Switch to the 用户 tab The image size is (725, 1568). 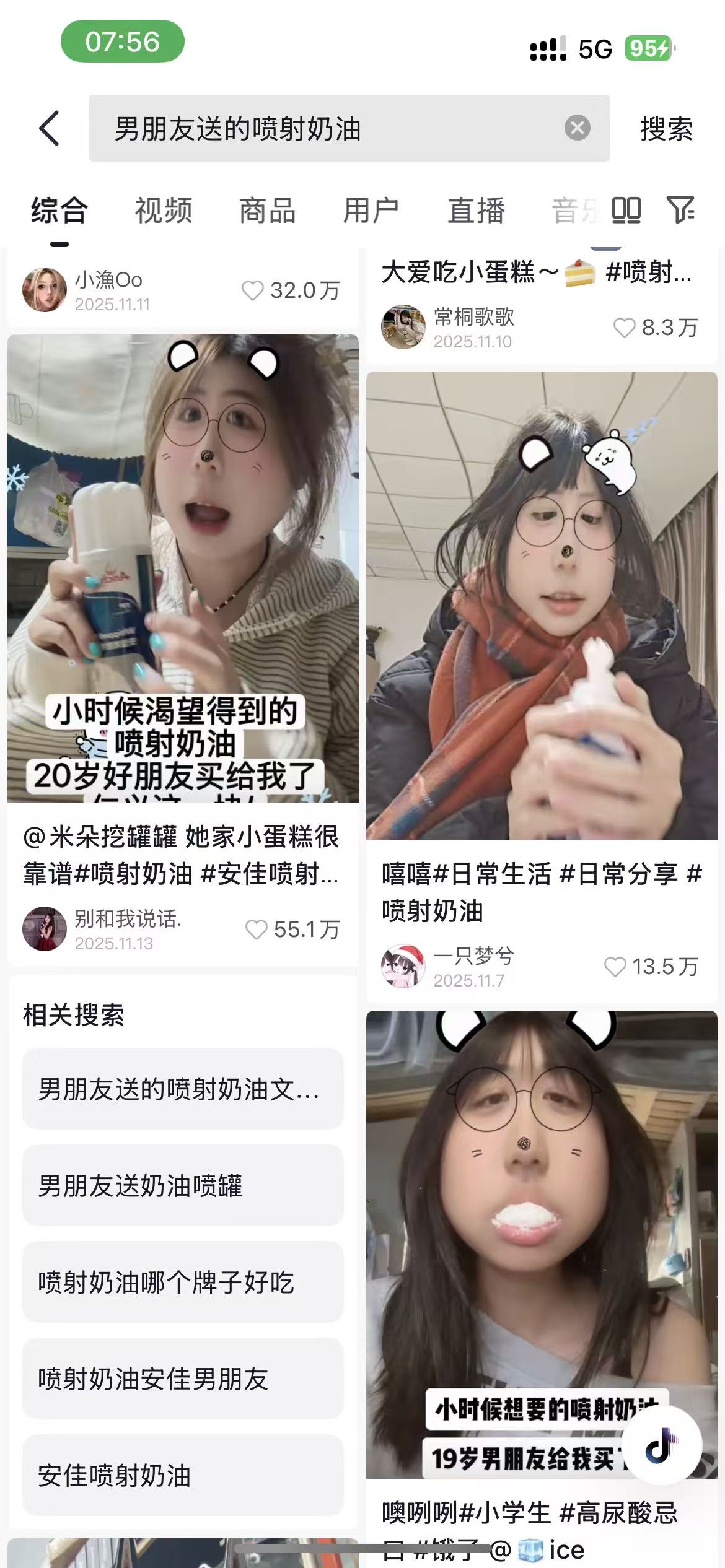pyautogui.click(x=371, y=211)
